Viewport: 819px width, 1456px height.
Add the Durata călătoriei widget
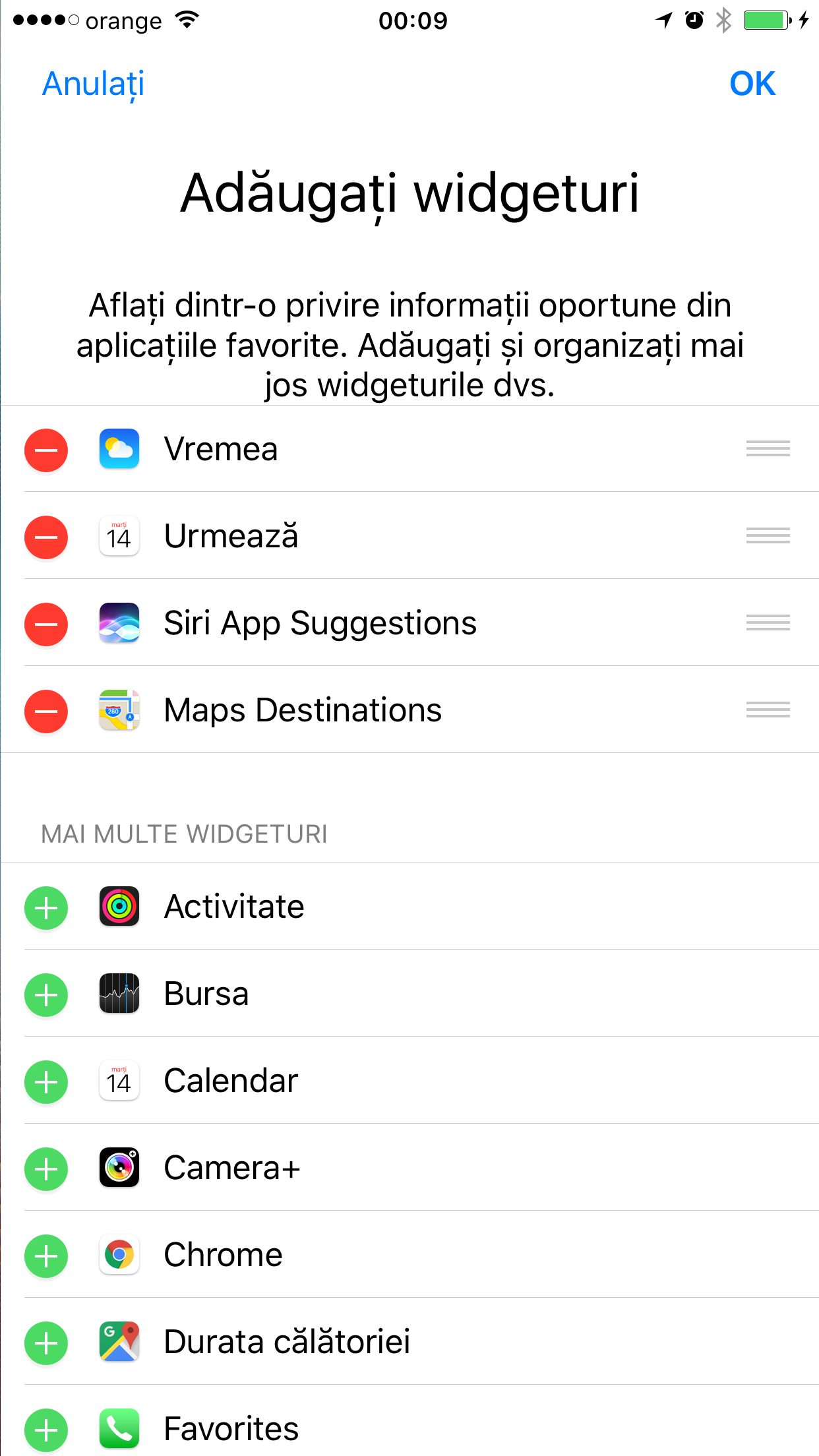[x=46, y=1343]
